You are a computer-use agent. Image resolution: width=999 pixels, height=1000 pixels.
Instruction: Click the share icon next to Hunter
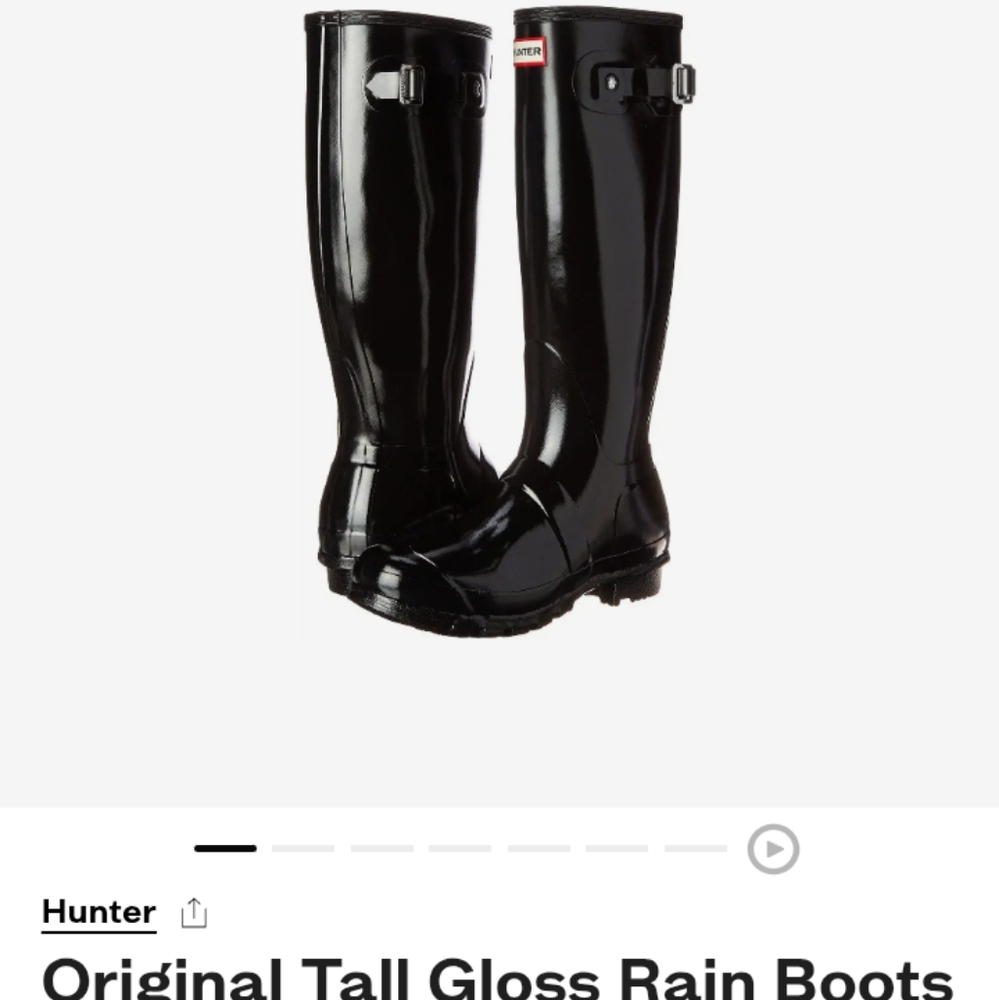pyautogui.click(x=193, y=912)
